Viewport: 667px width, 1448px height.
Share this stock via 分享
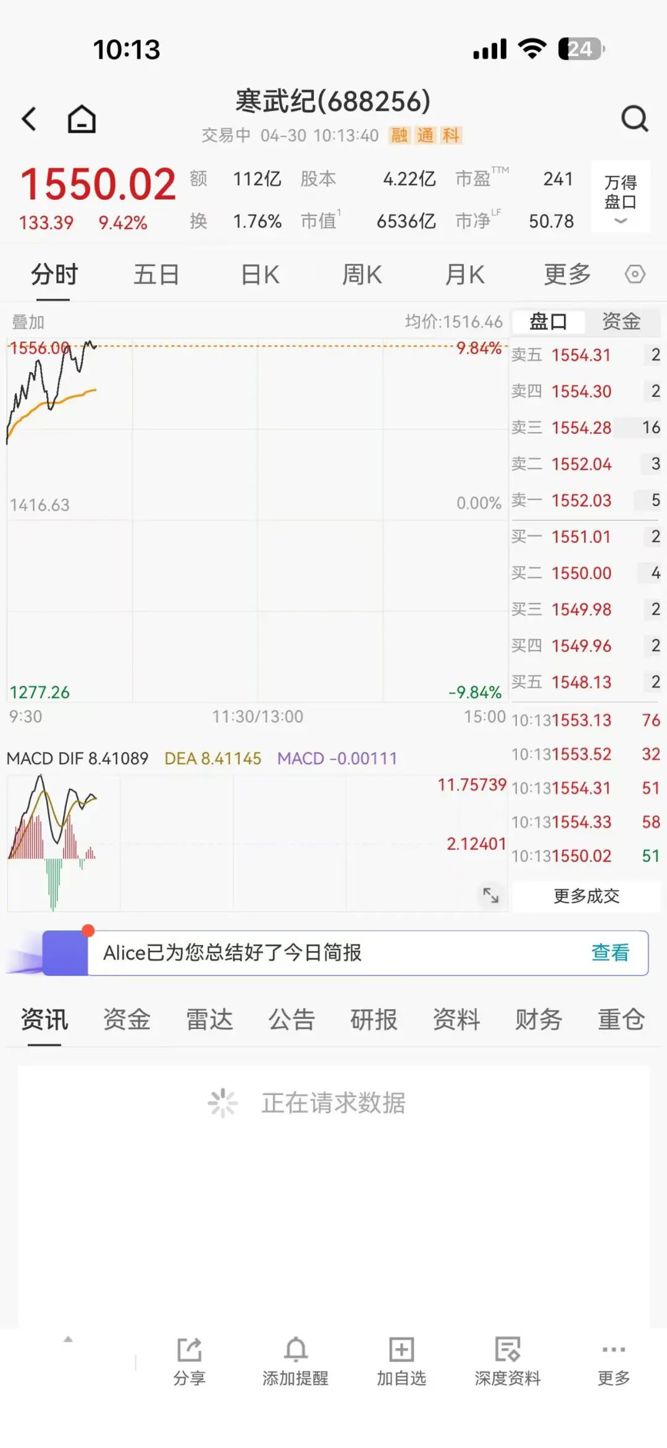[189, 1362]
